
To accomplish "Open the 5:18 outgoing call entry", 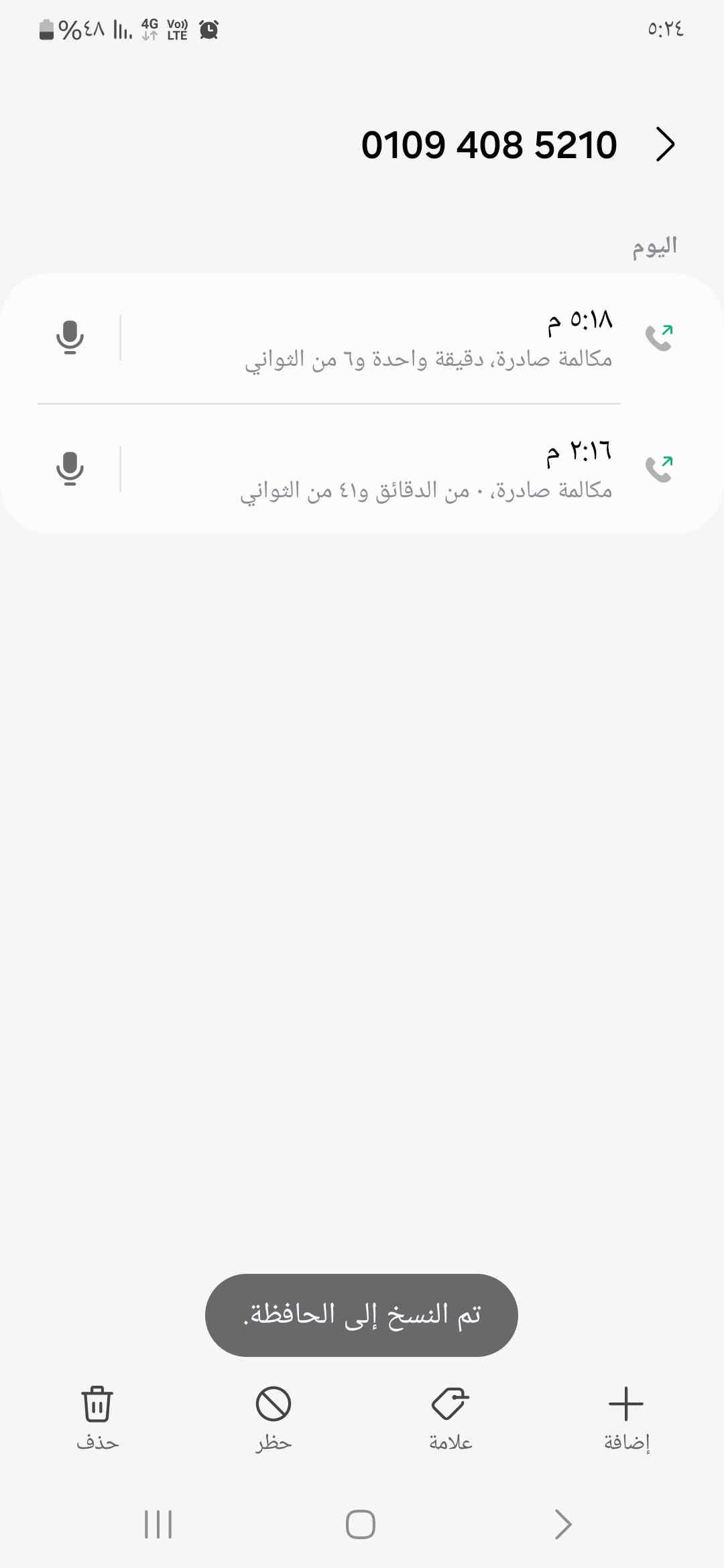I will pyautogui.click(x=429, y=339).
